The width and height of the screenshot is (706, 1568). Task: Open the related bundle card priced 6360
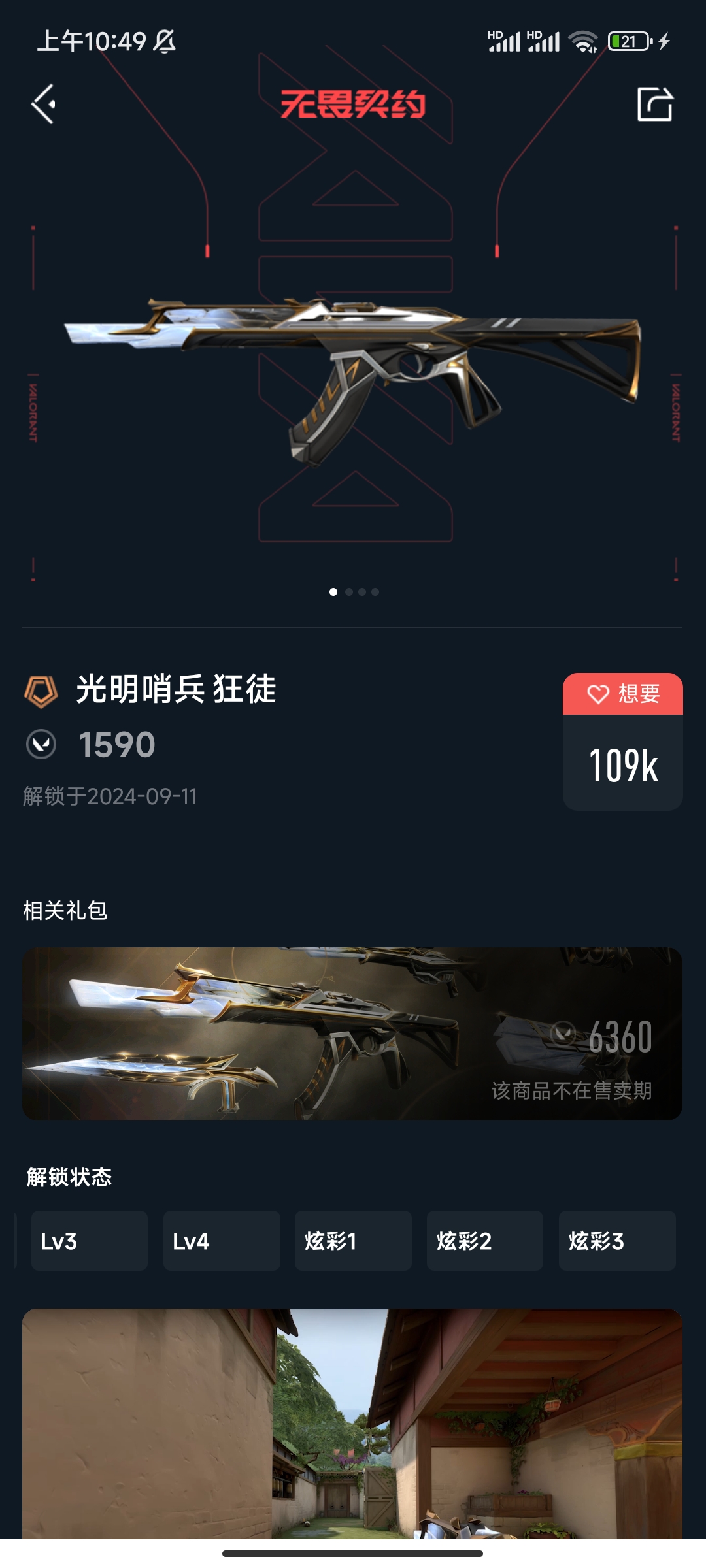[352, 1034]
